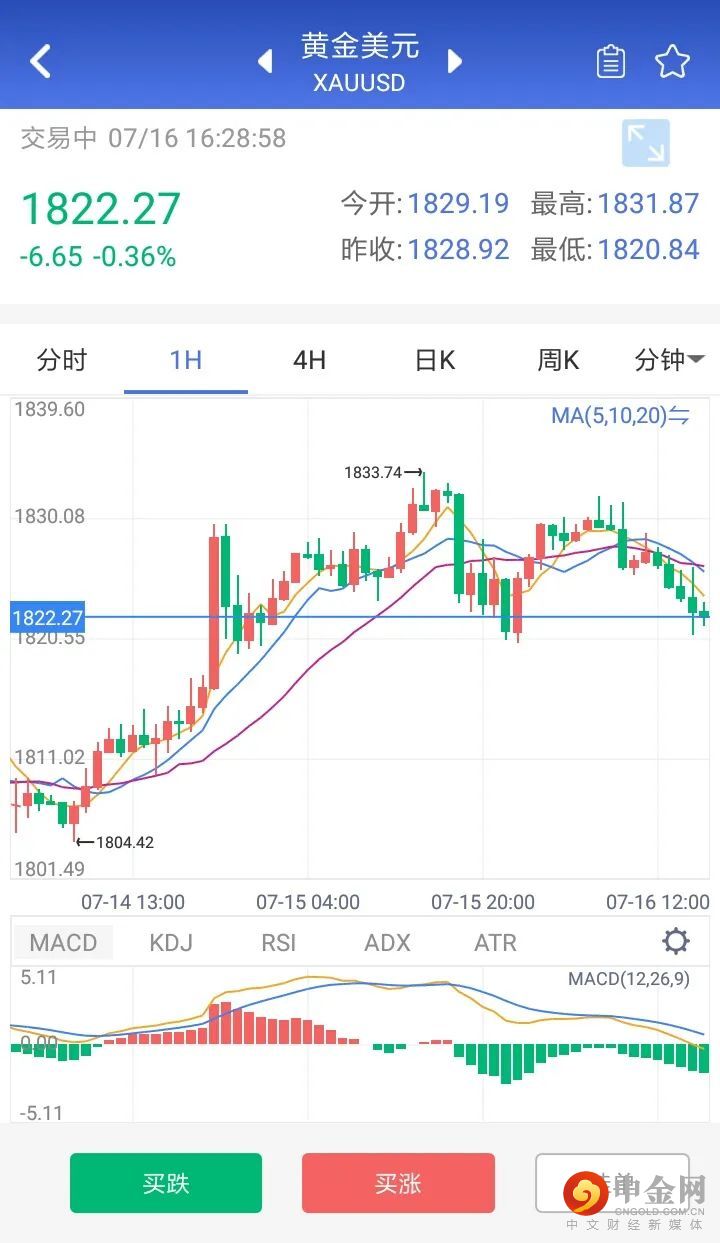
Task: Select the MACD indicator tab
Action: [63, 942]
